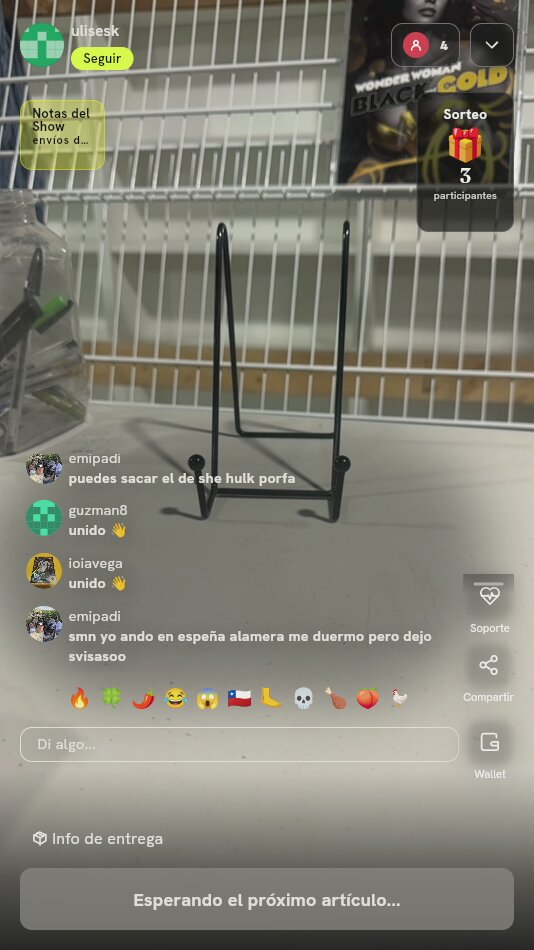Open Info de entrega details

click(98, 839)
